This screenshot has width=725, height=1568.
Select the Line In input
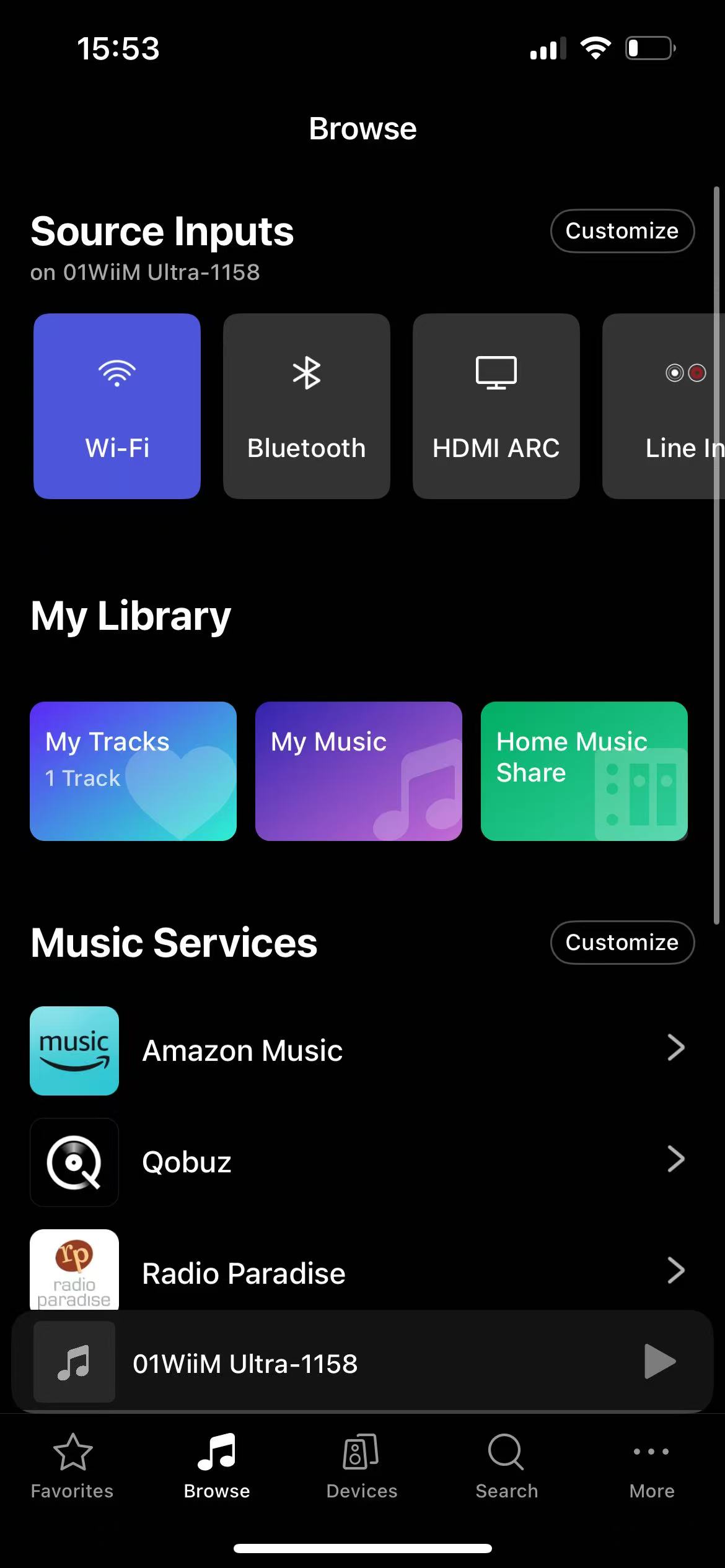[664, 406]
